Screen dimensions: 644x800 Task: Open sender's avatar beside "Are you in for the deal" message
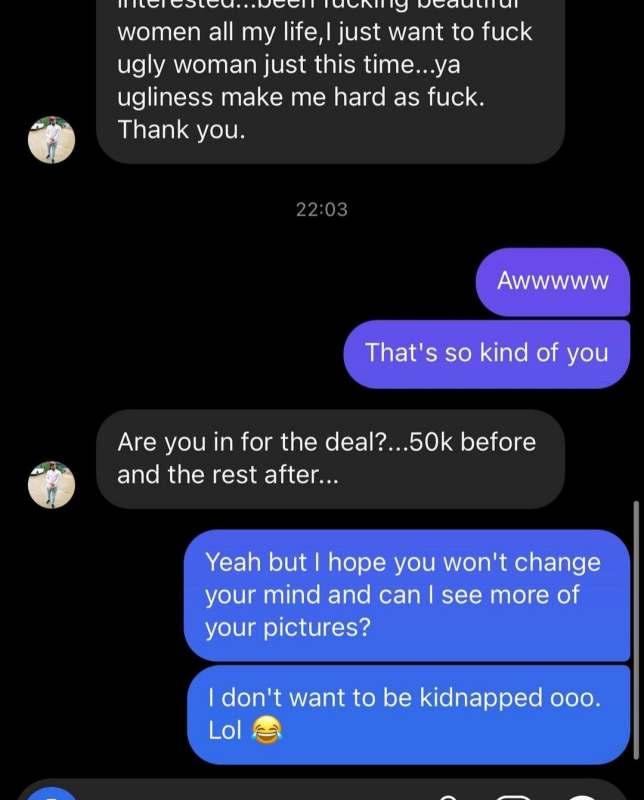51,485
